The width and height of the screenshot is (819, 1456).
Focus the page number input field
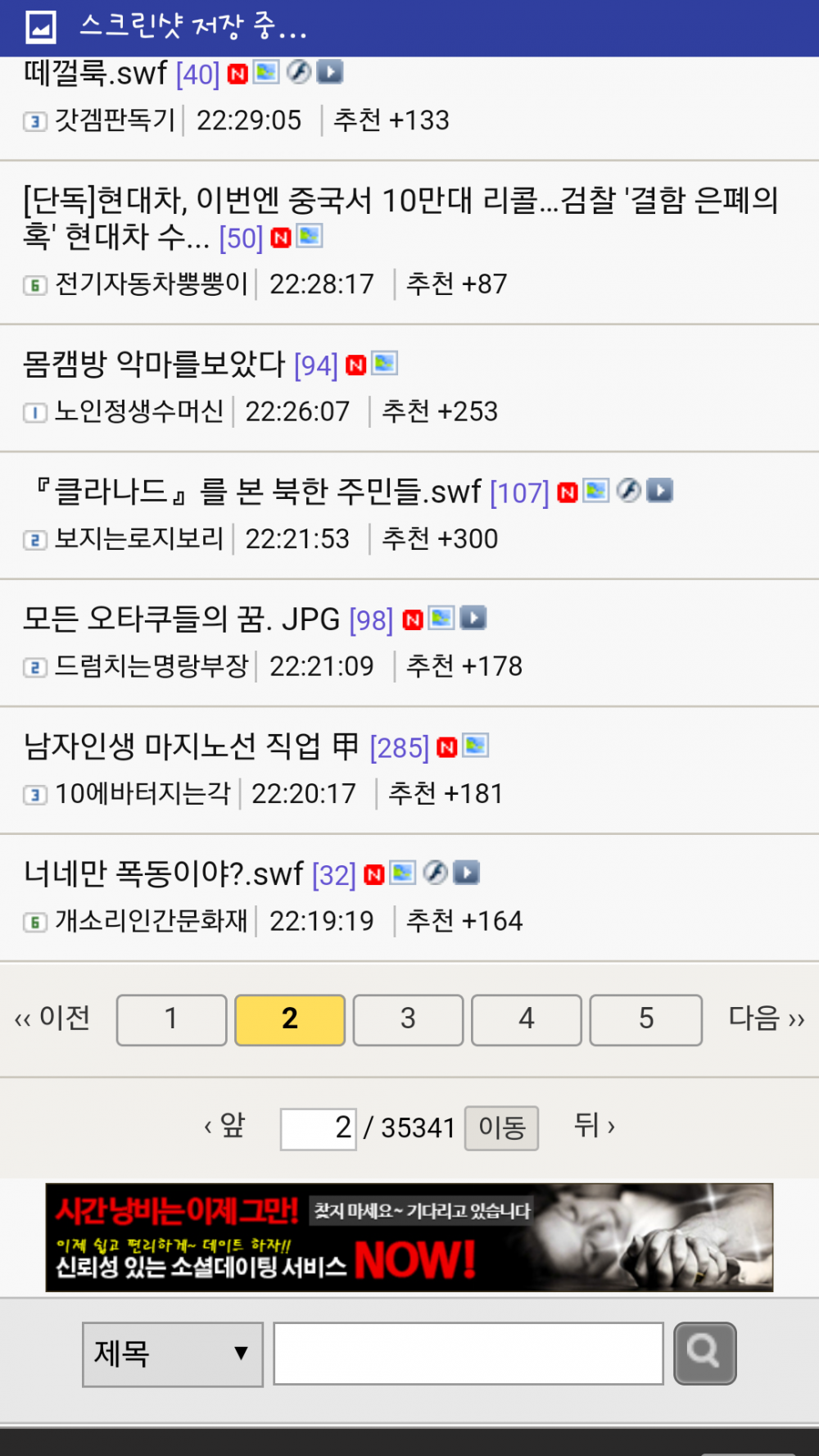pos(318,1128)
